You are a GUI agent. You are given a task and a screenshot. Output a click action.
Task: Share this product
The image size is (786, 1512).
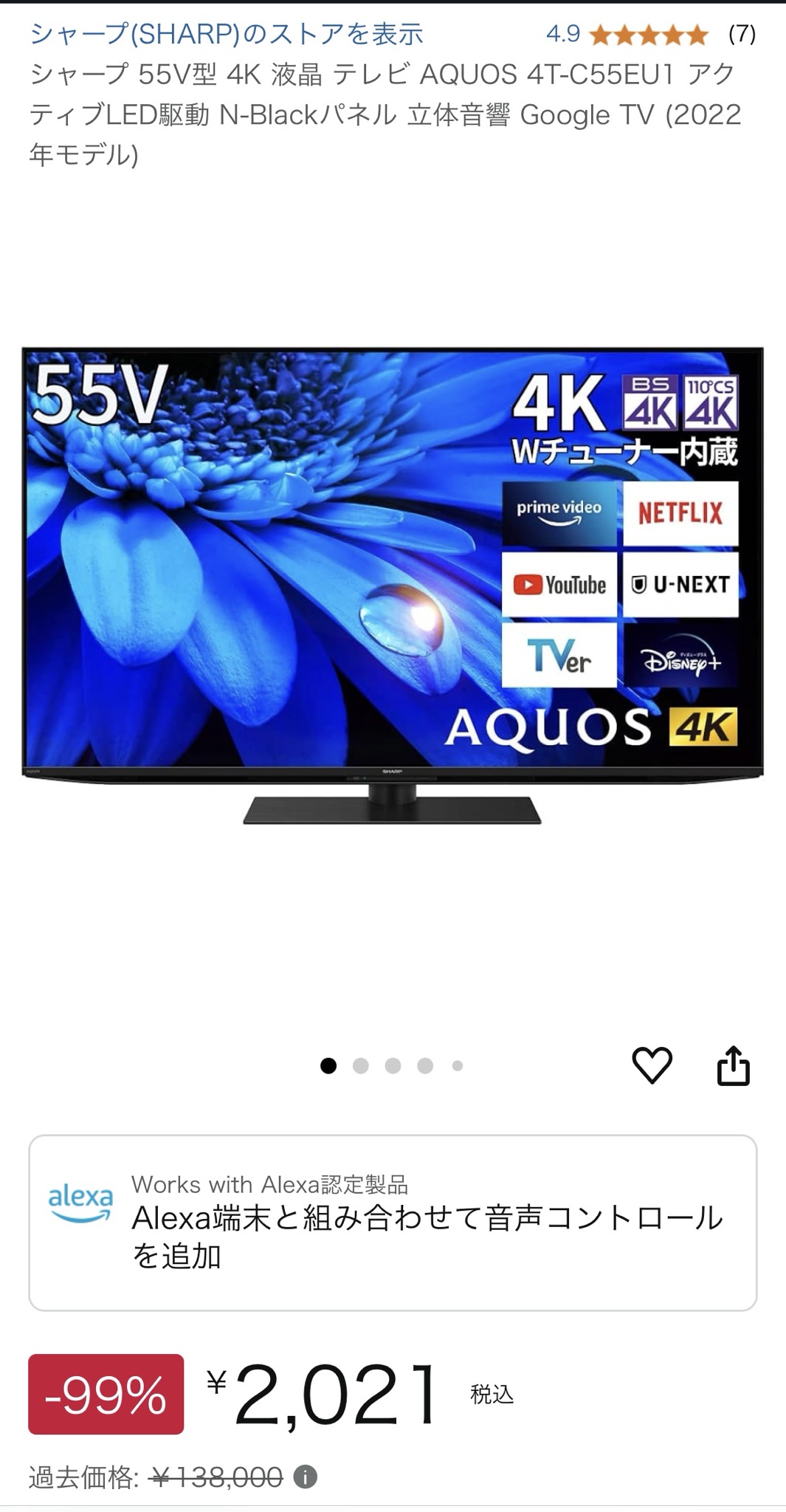pyautogui.click(x=733, y=1065)
